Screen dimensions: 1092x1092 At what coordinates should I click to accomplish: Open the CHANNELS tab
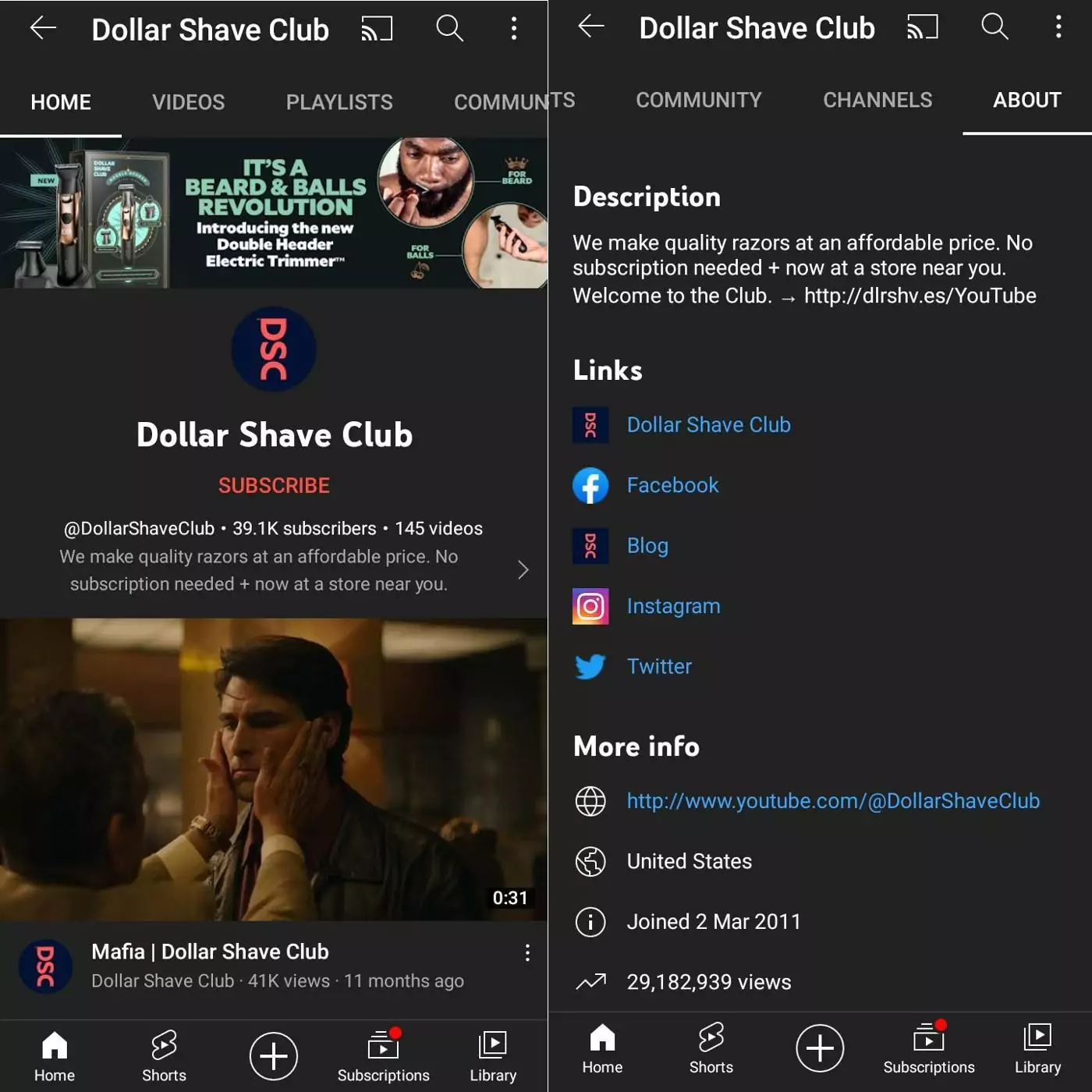click(x=877, y=100)
